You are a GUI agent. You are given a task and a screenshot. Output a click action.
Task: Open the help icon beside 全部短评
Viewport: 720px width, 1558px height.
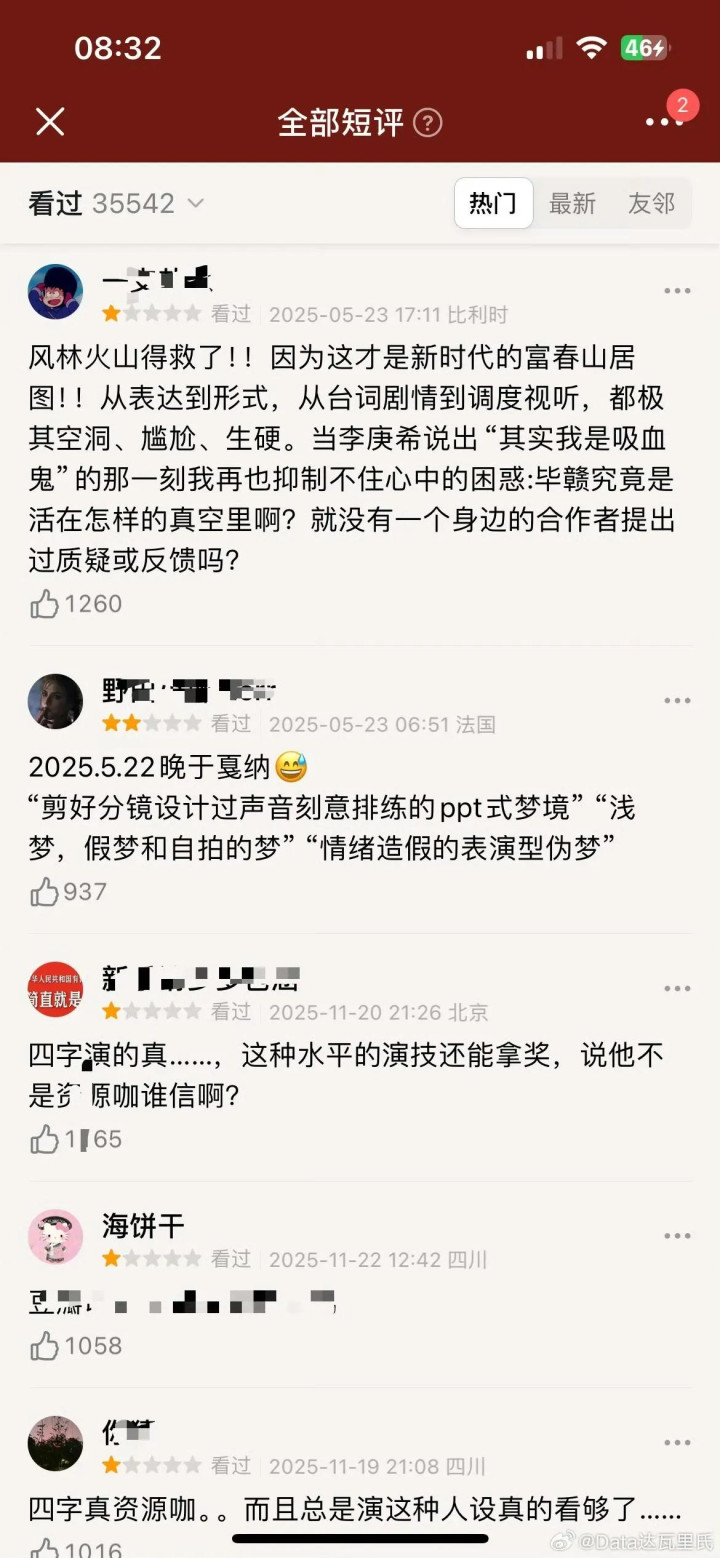click(x=428, y=123)
